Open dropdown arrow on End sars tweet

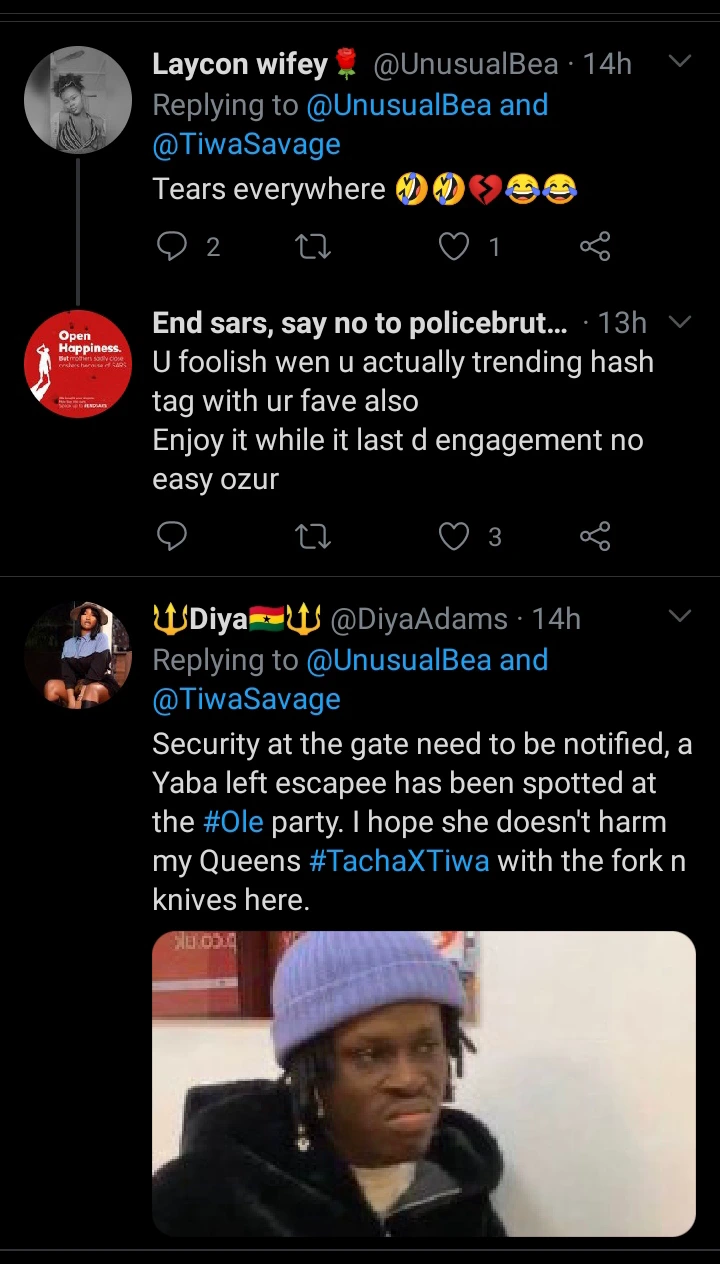680,322
